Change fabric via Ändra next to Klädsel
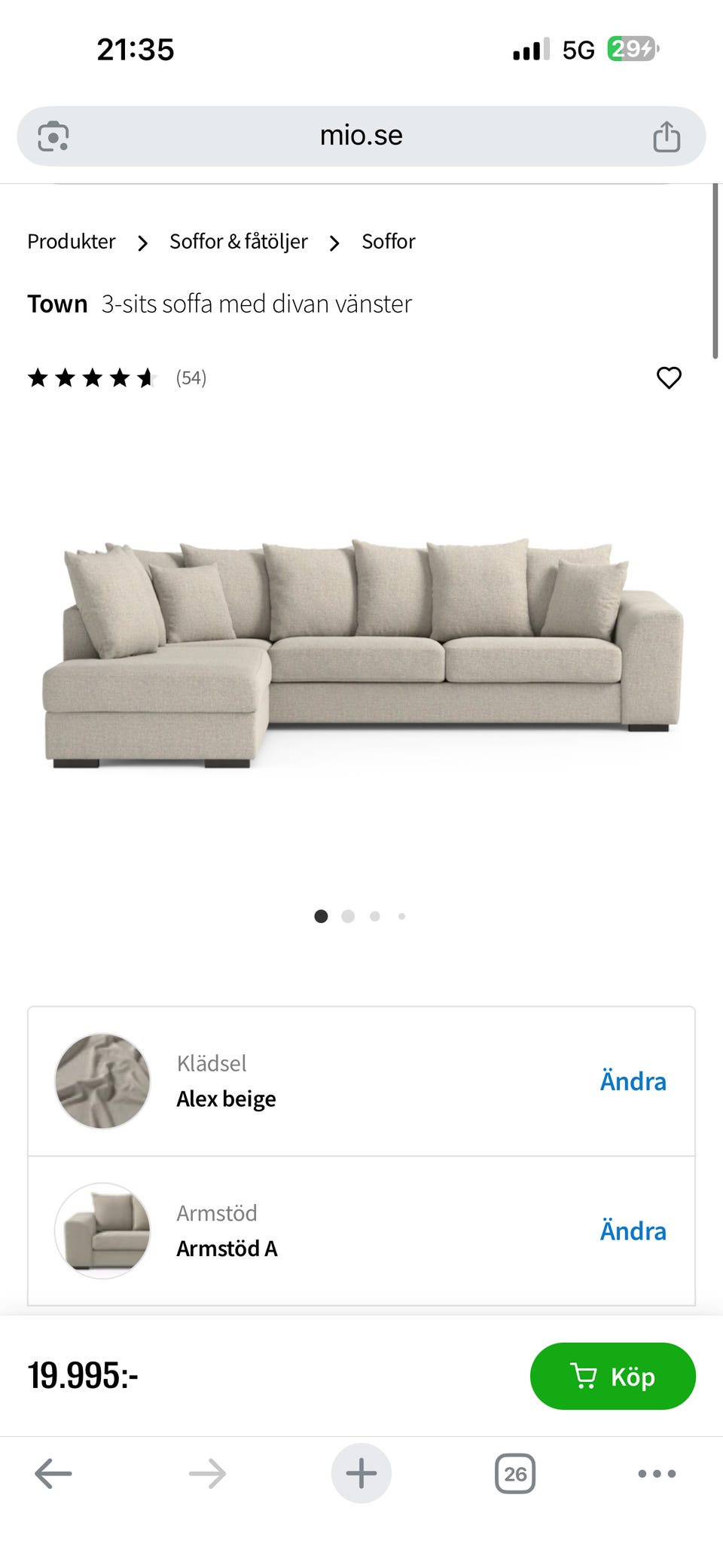 click(633, 1080)
